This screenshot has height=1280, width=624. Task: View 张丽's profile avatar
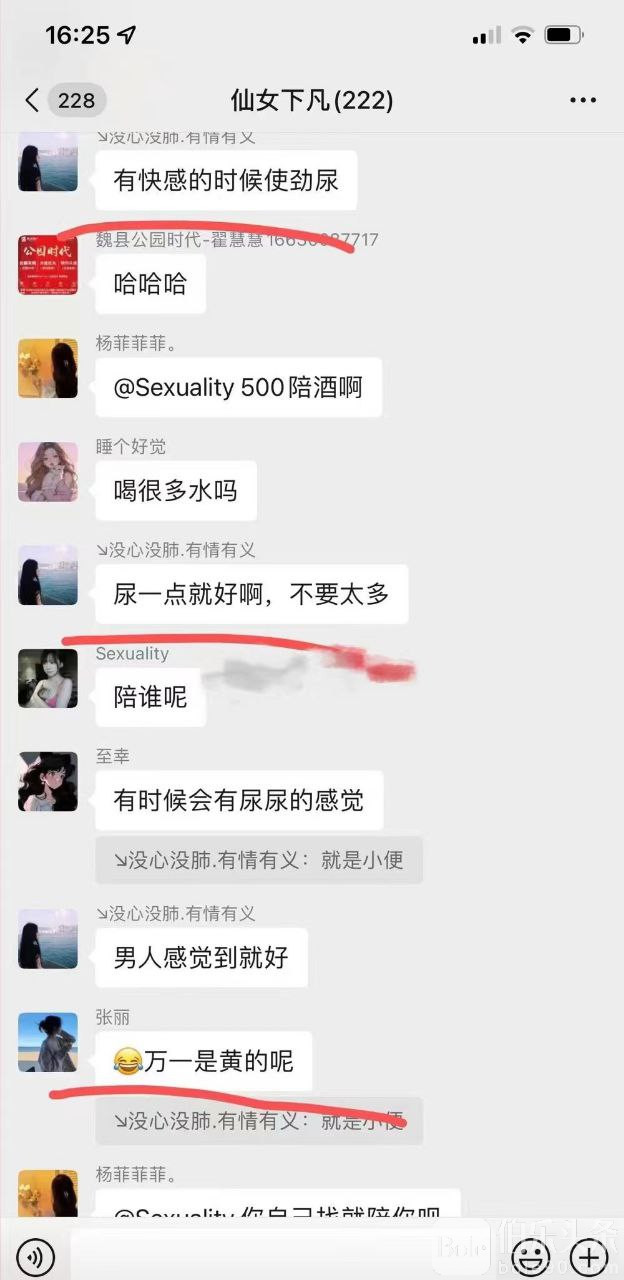47,1041
